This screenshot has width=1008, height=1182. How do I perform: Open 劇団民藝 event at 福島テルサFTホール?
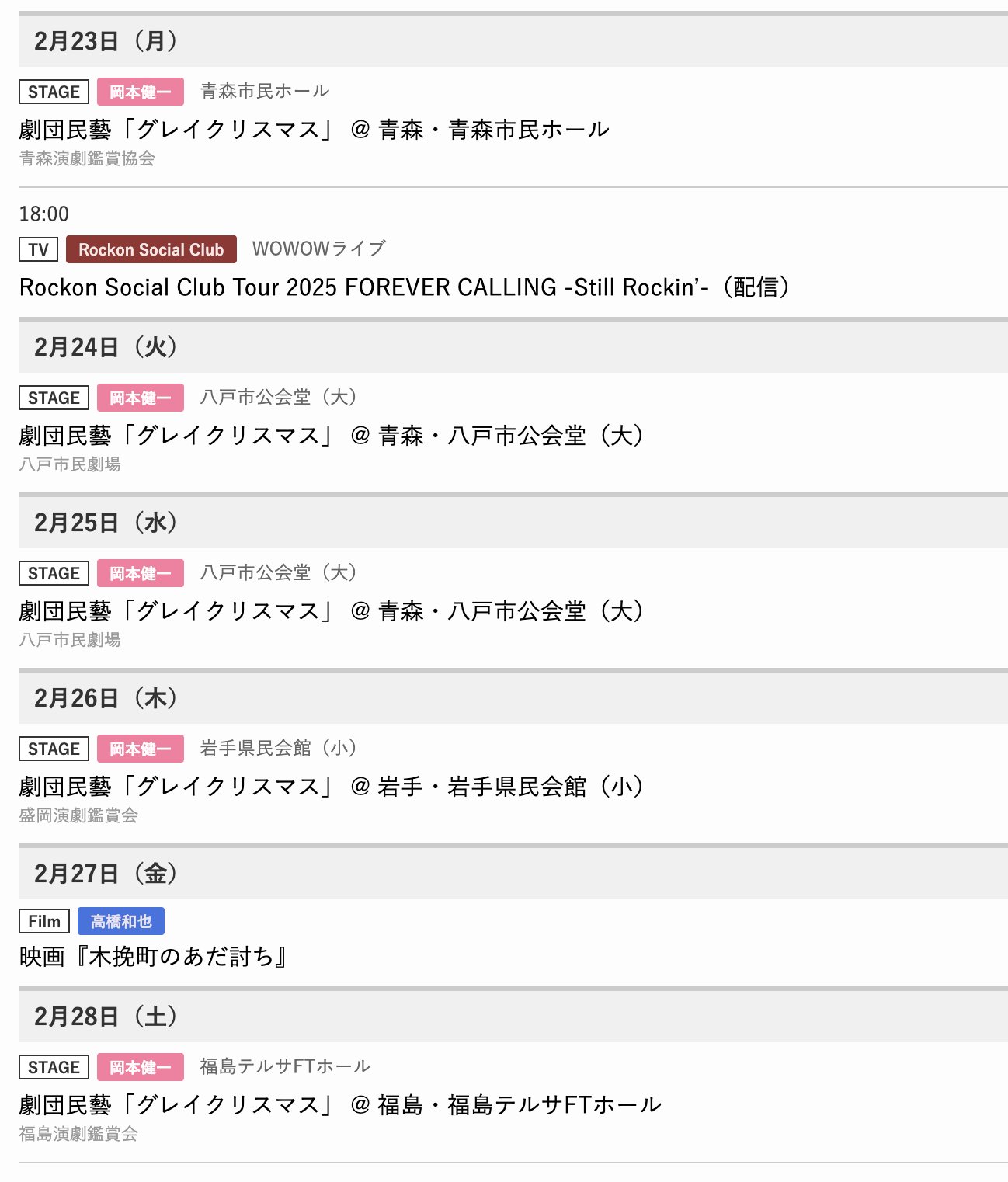(x=339, y=1105)
